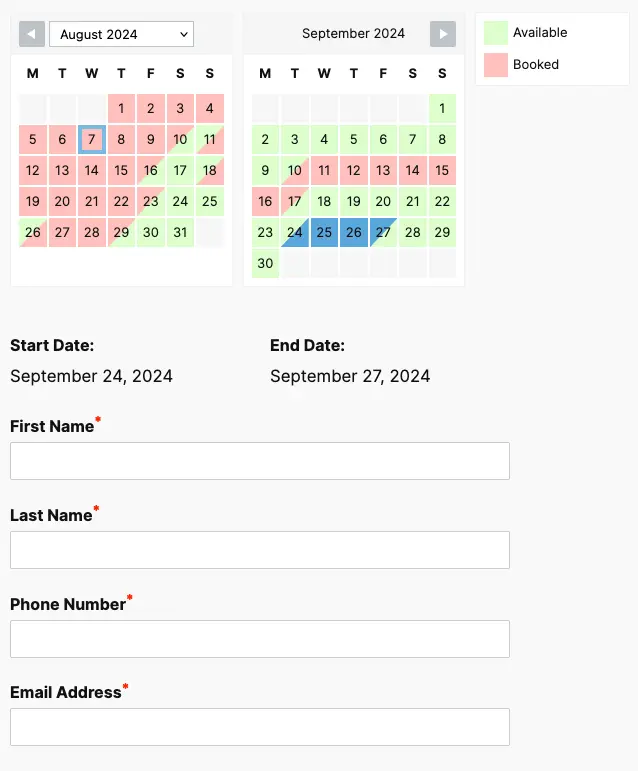Go to the next month
Viewport: 638px width, 771px height.
coord(442,34)
